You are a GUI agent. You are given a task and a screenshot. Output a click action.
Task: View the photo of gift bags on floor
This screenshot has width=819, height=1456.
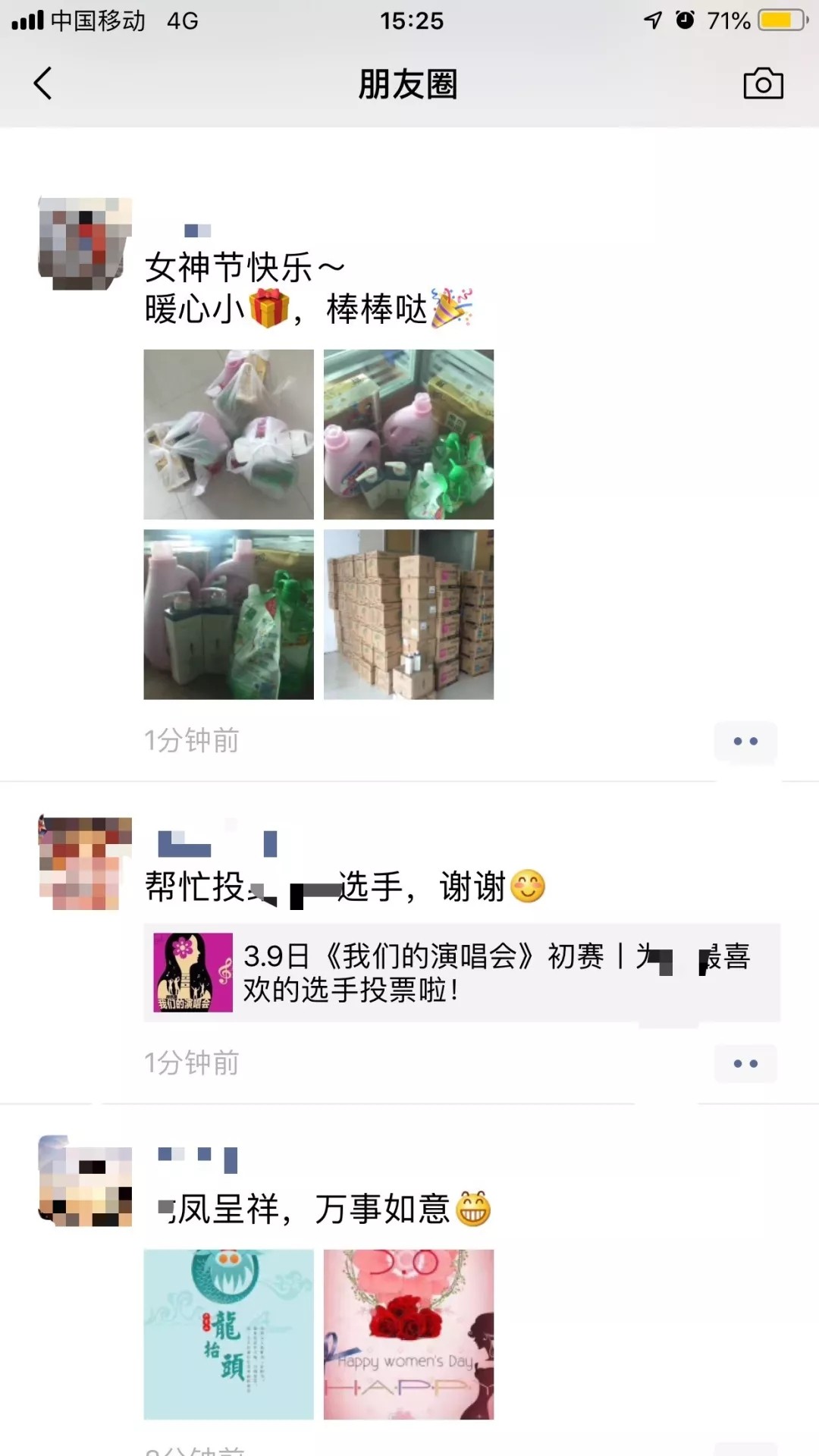click(228, 434)
